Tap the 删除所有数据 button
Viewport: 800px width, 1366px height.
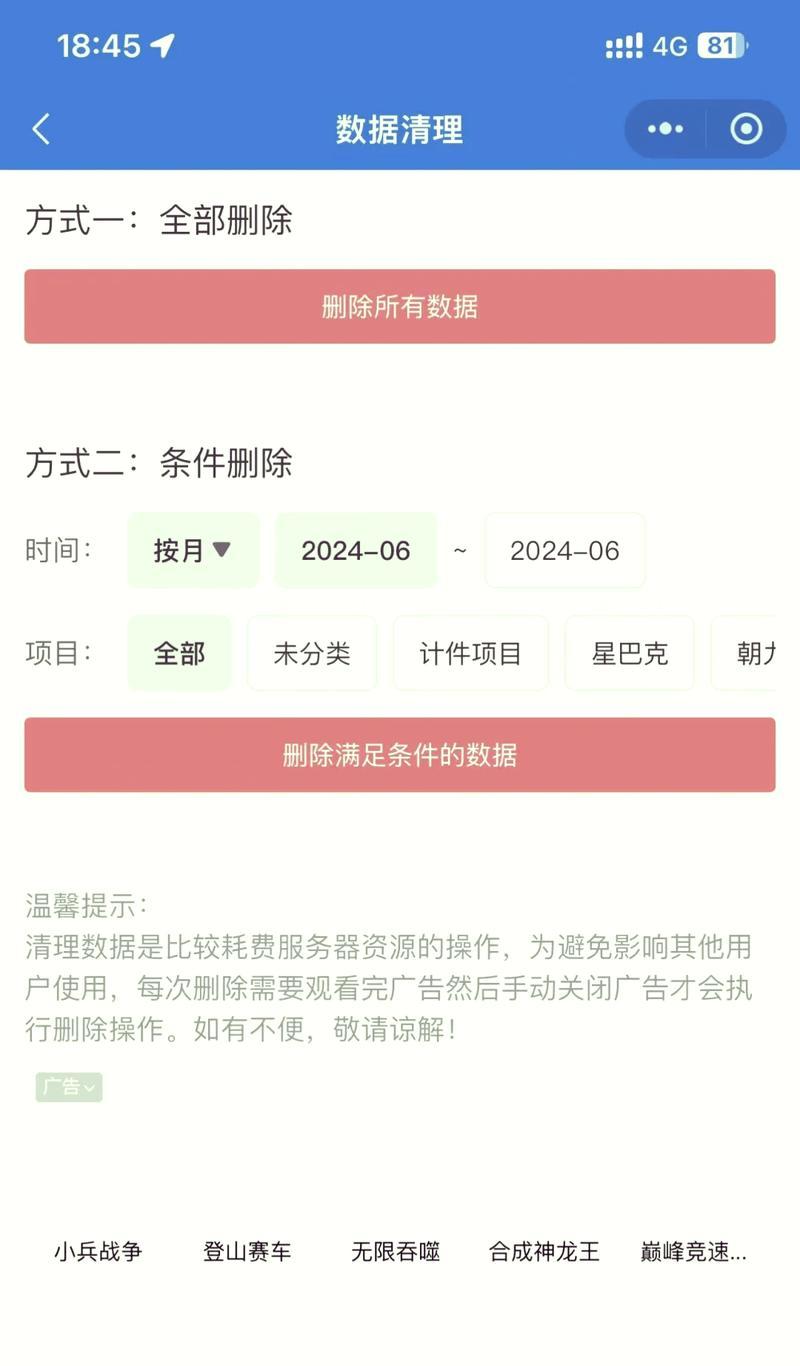coord(400,306)
